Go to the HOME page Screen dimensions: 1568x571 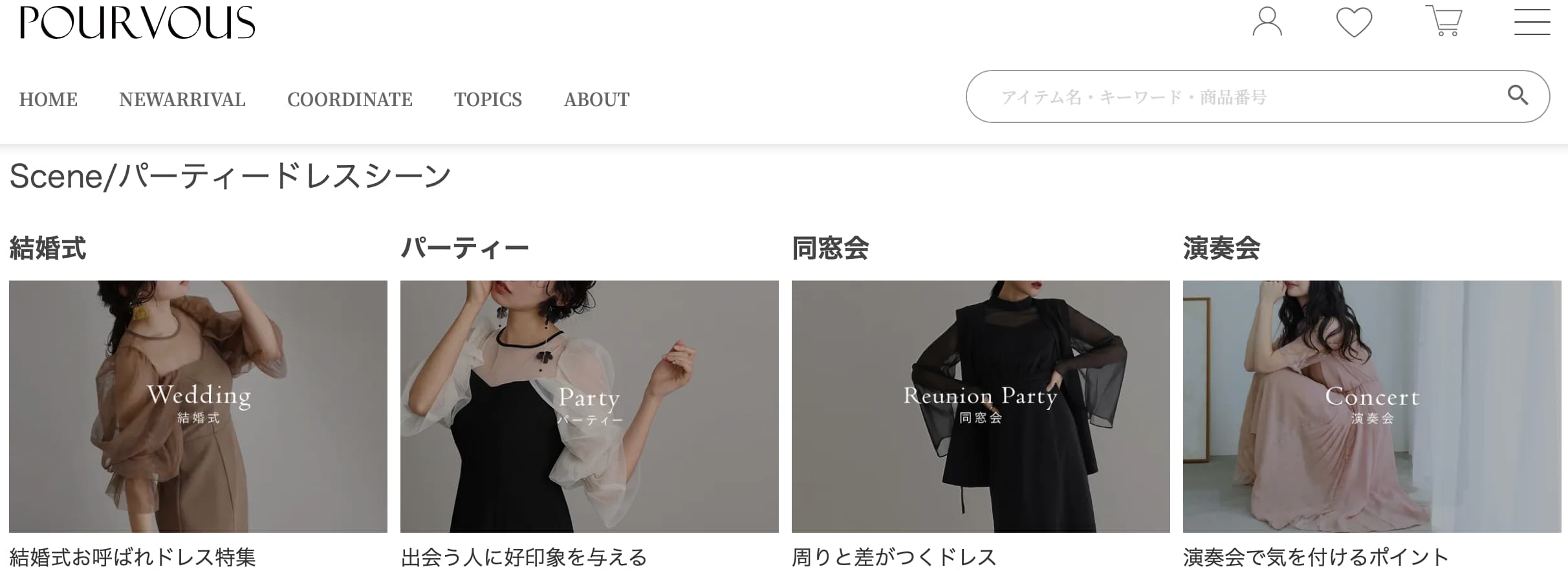(48, 99)
